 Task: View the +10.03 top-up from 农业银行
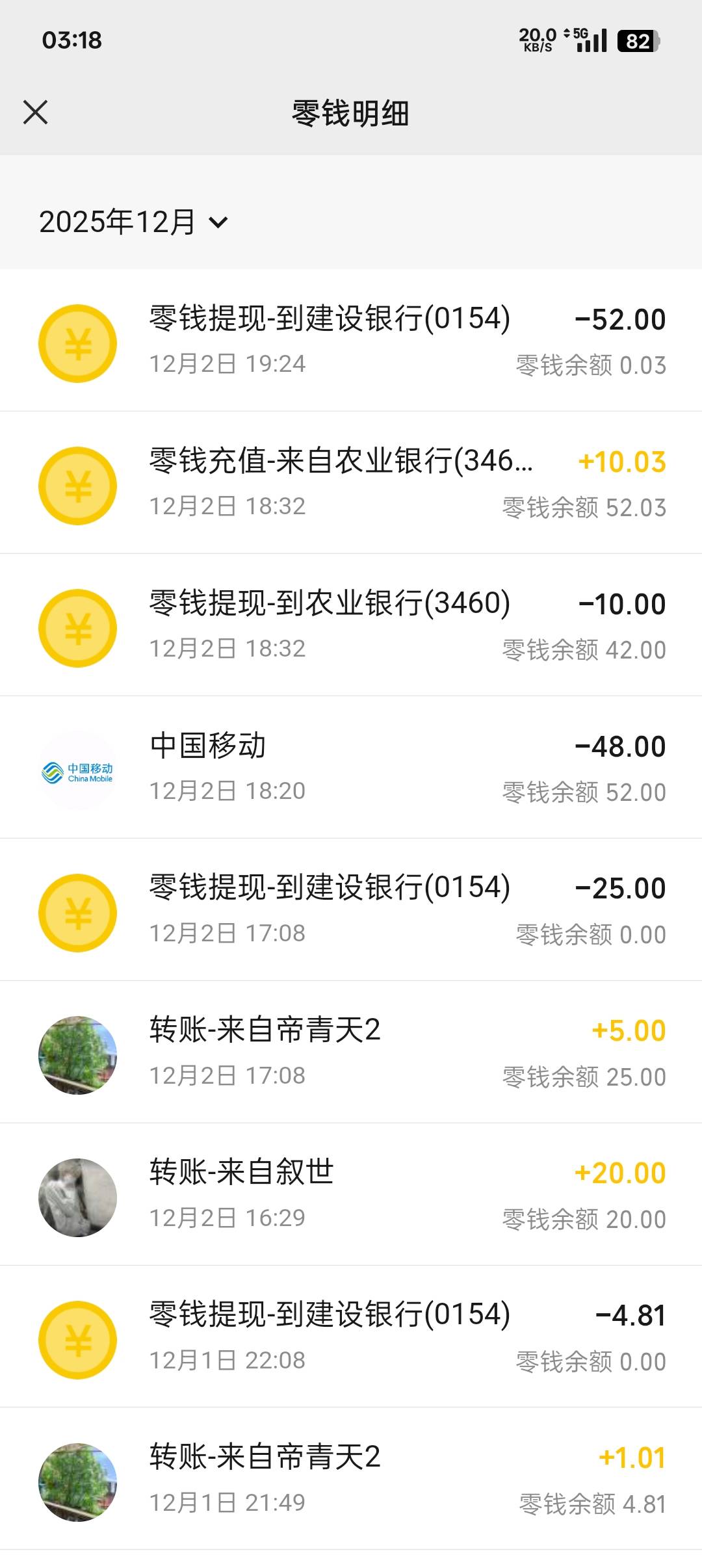[351, 483]
